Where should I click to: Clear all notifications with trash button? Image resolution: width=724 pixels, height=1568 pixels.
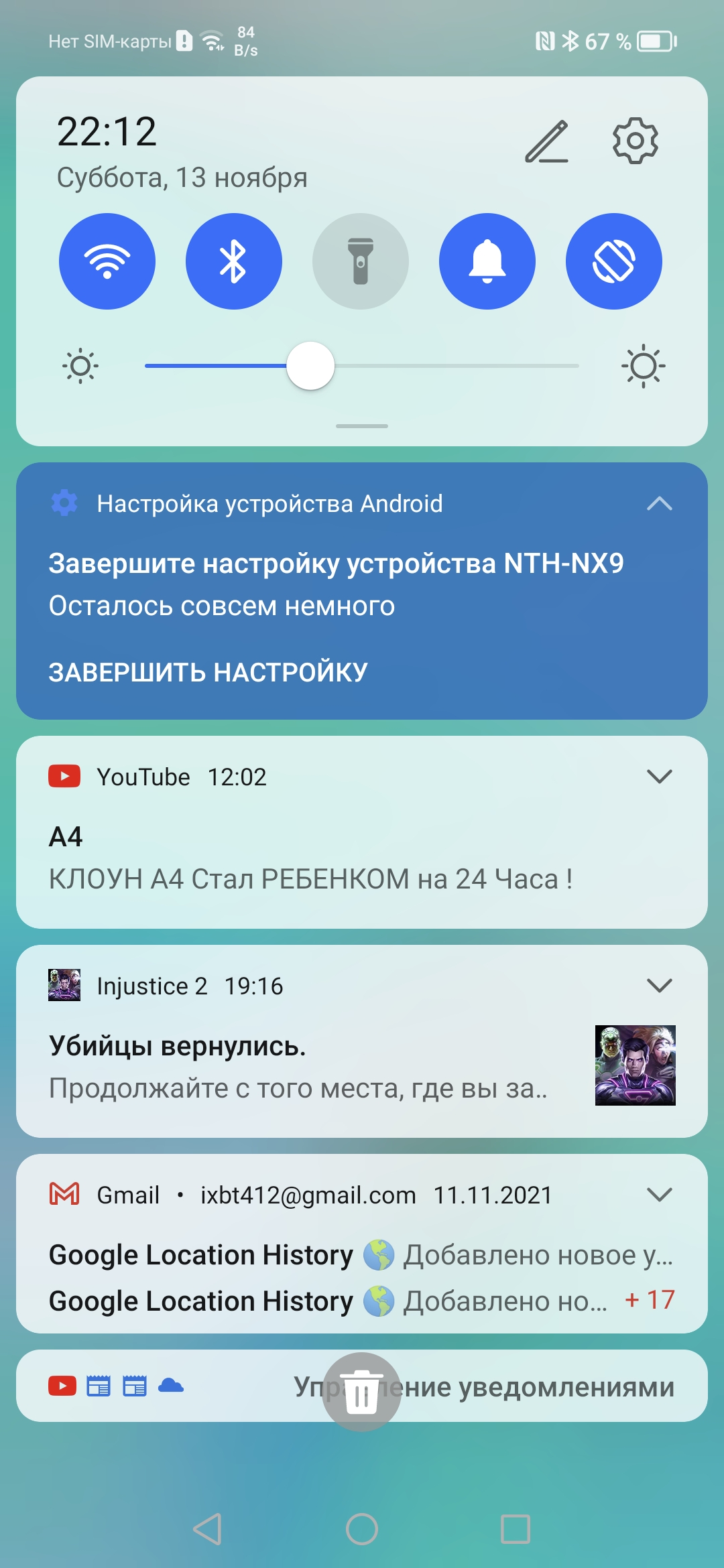[x=362, y=1392]
